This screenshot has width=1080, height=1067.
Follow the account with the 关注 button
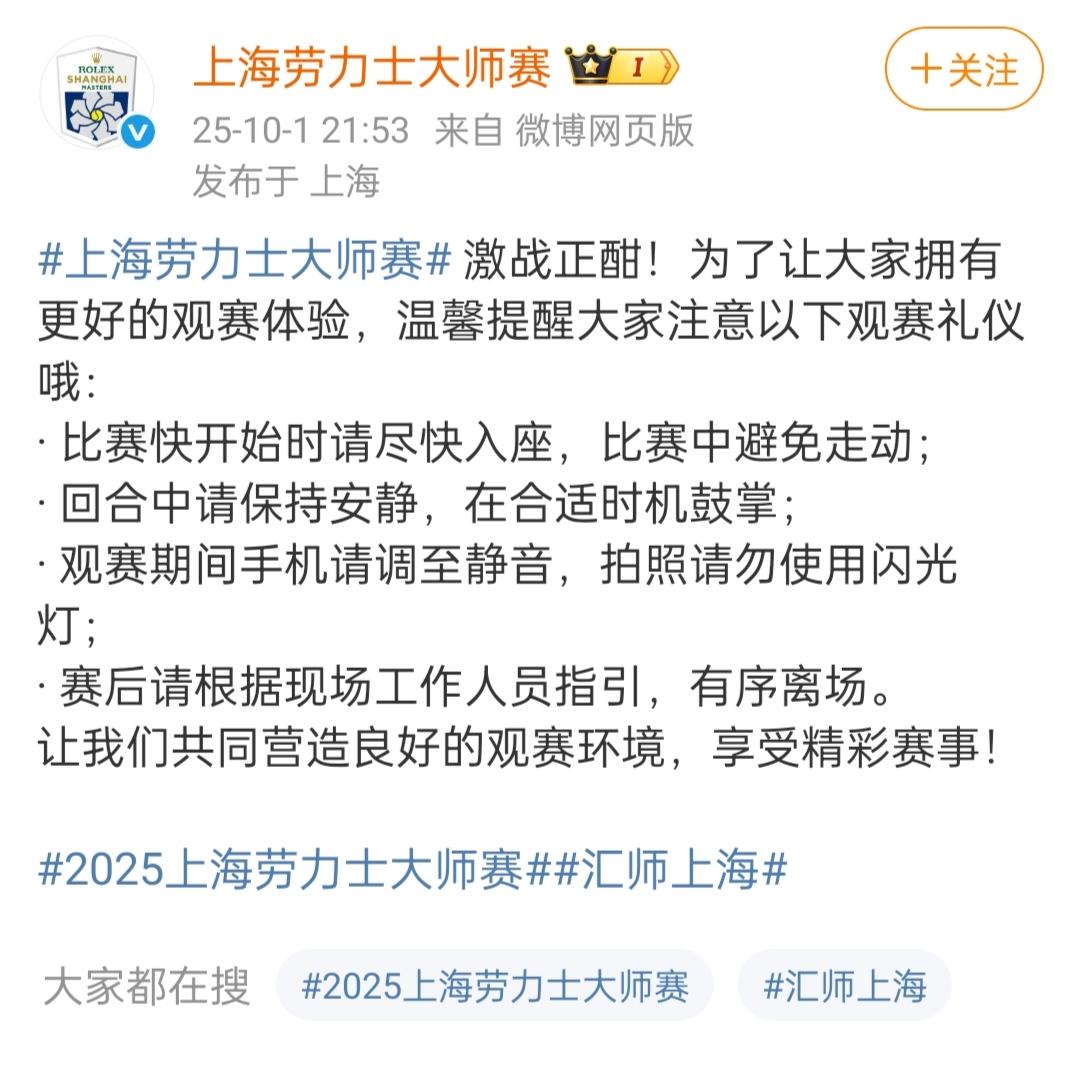[x=964, y=69]
